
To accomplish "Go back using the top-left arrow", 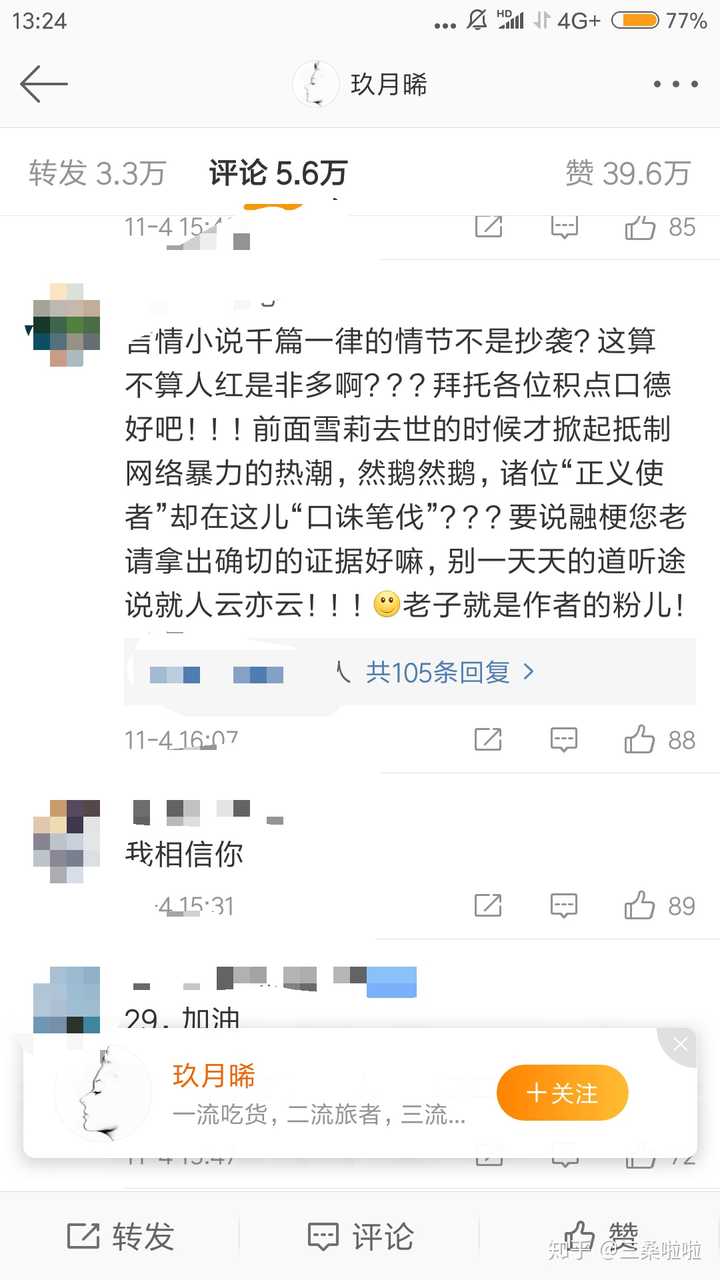I will 43,85.
